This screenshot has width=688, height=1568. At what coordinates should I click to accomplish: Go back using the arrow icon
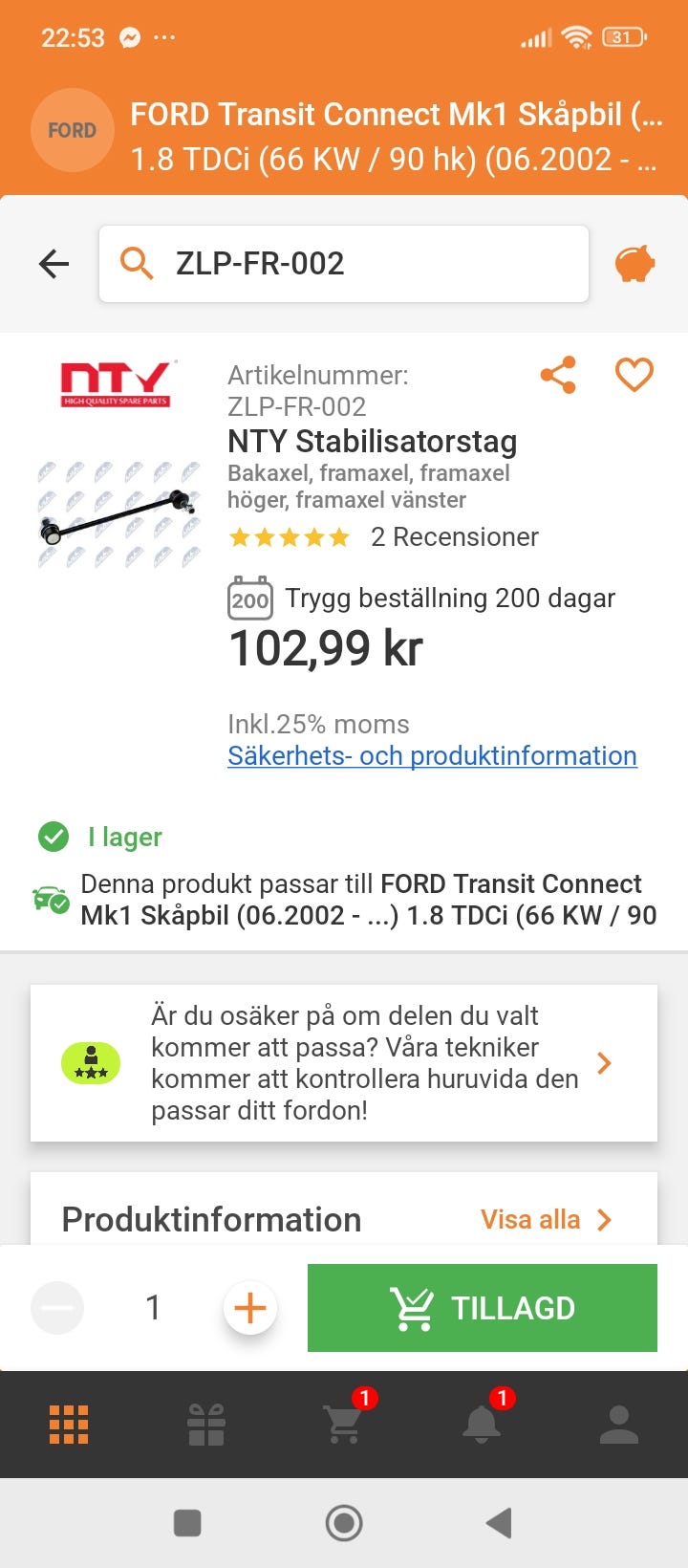[54, 264]
